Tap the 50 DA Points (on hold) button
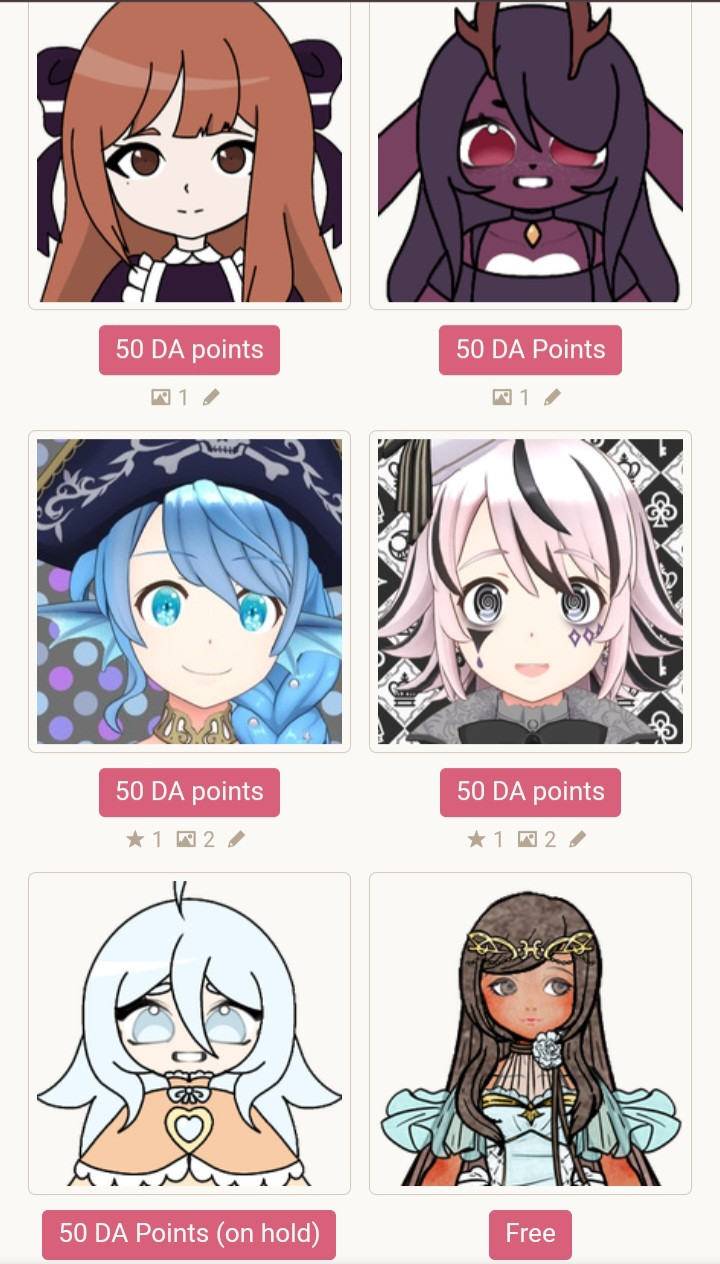 (x=189, y=1234)
